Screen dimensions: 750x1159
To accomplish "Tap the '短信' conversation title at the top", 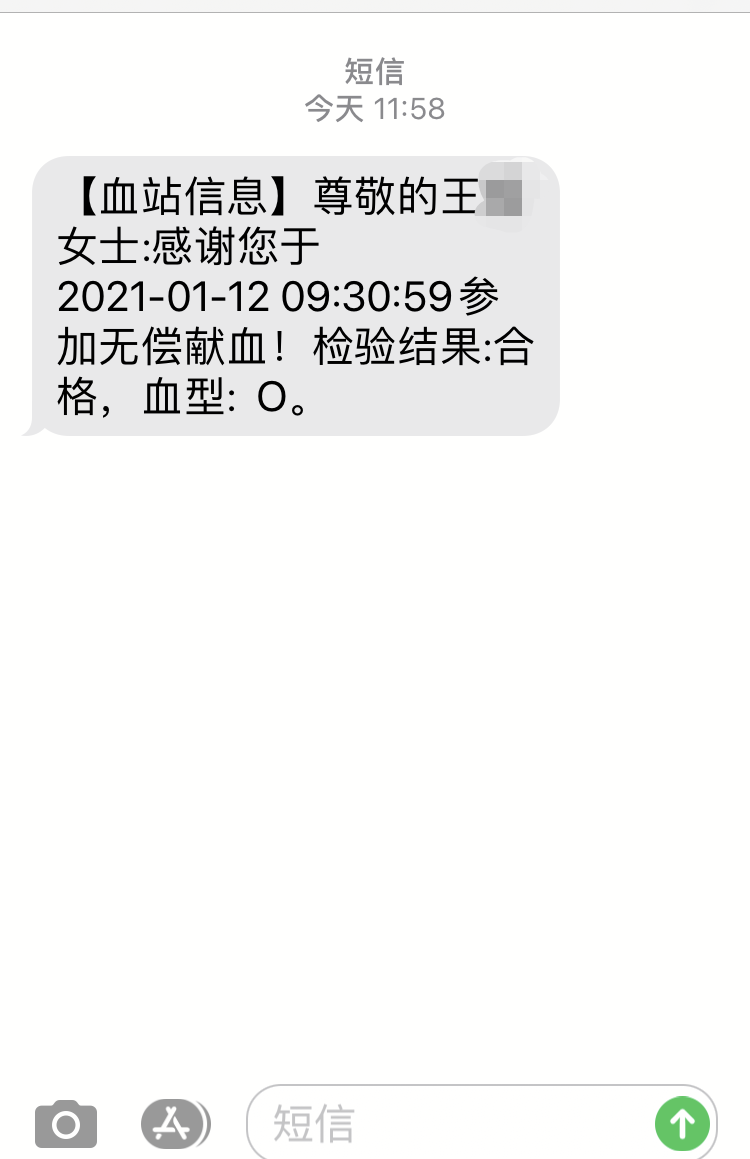I will pos(375,71).
